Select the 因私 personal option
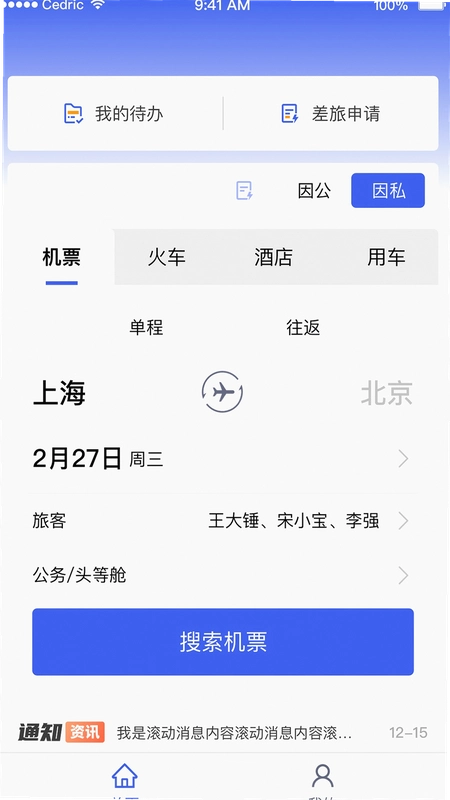450x800 pixels. (388, 190)
